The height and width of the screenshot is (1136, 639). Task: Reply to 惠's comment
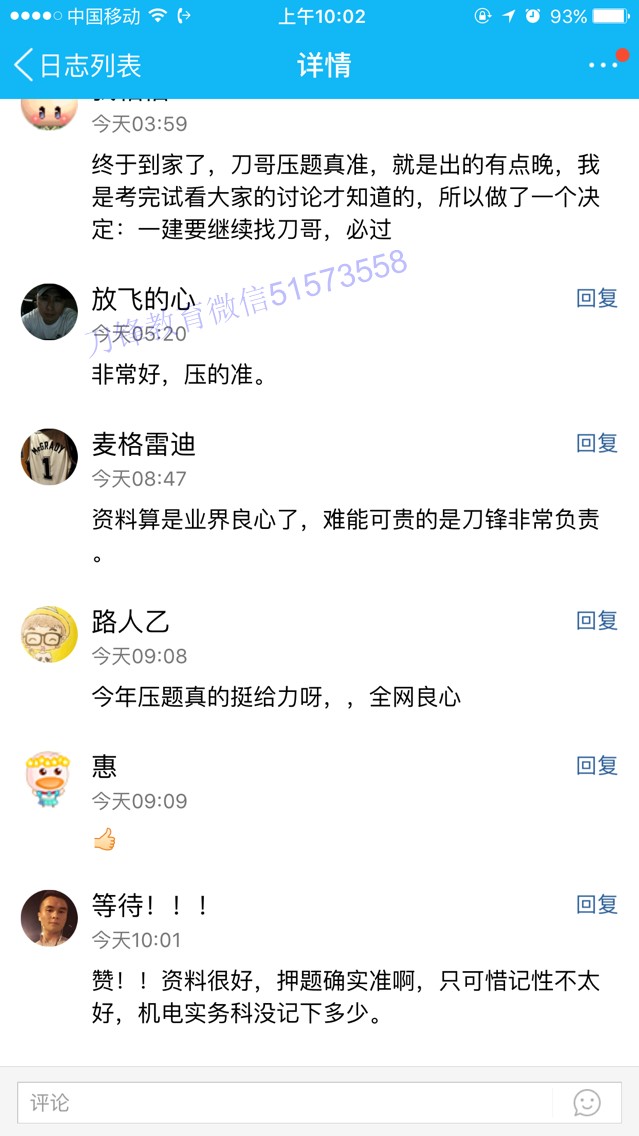tap(597, 765)
